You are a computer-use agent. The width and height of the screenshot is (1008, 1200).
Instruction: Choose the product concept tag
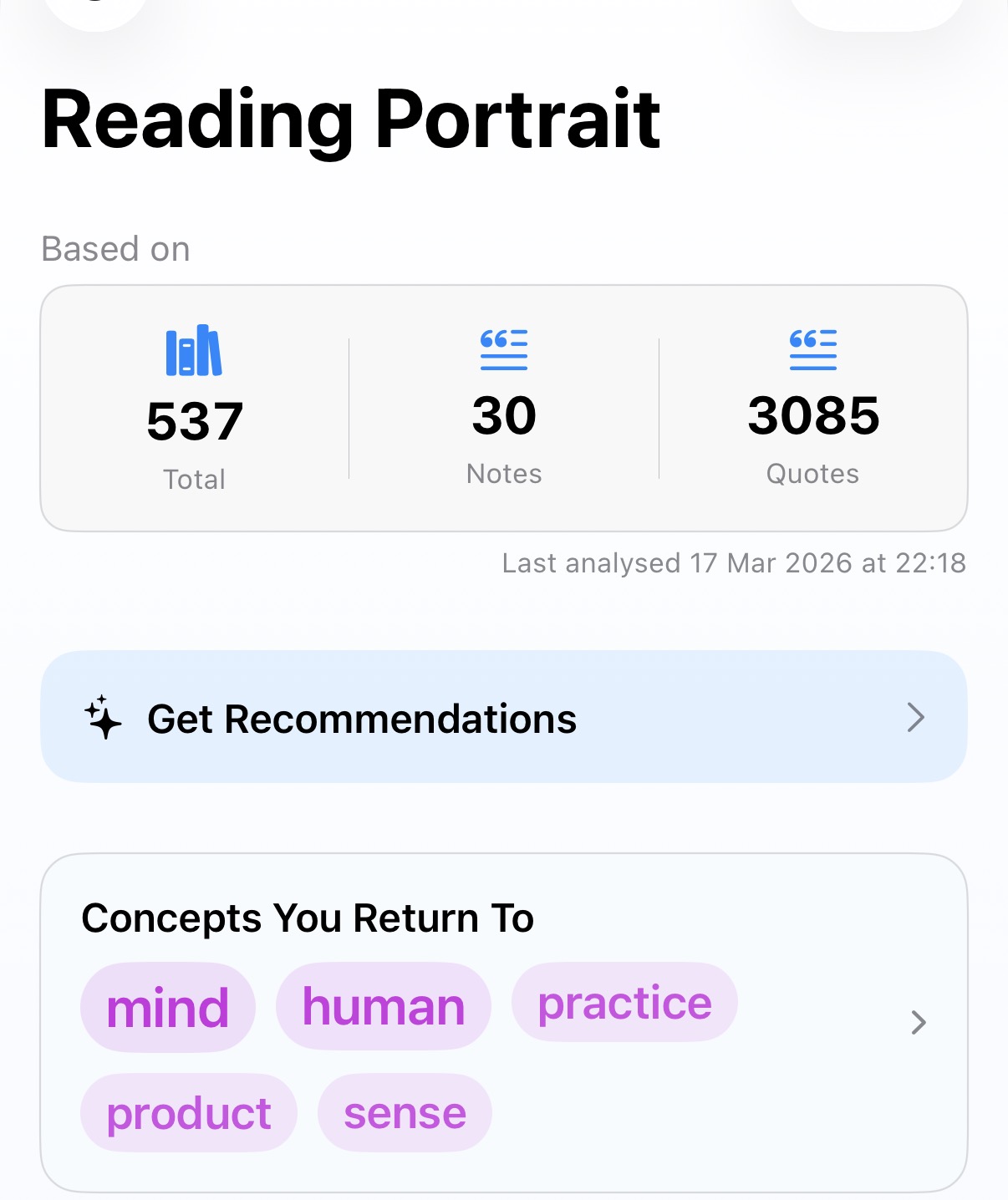(x=188, y=1112)
